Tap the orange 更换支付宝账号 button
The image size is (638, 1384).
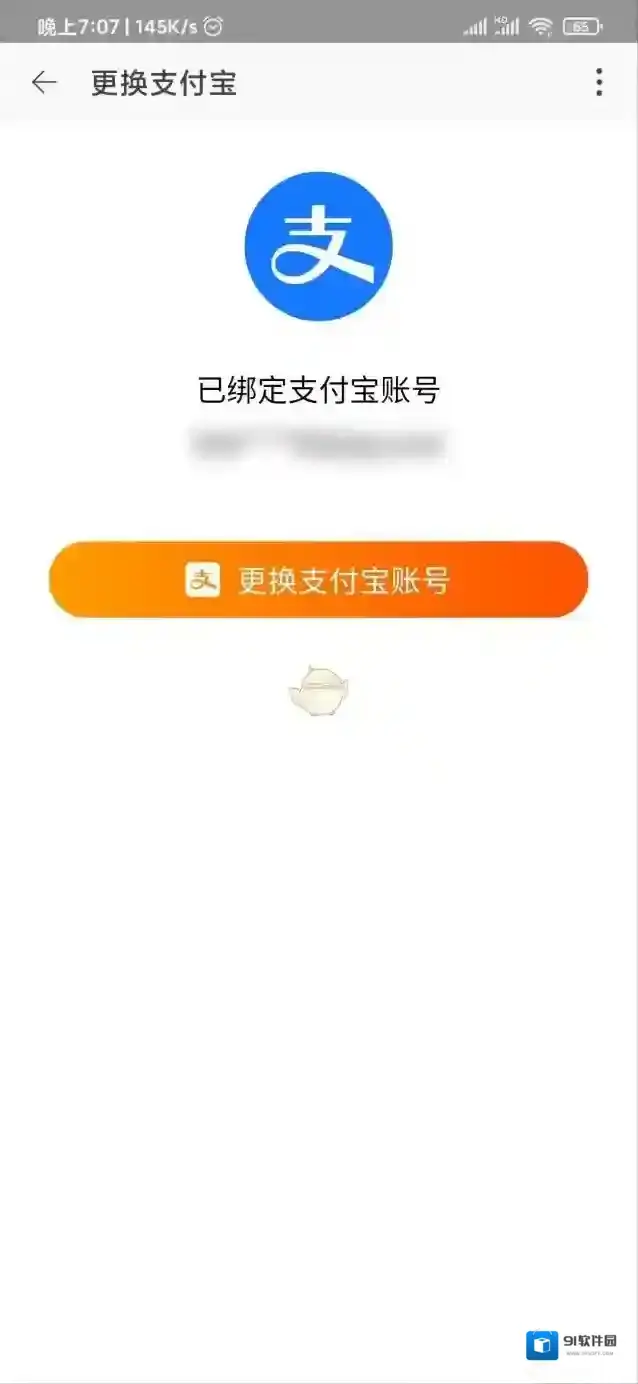[x=319, y=580]
